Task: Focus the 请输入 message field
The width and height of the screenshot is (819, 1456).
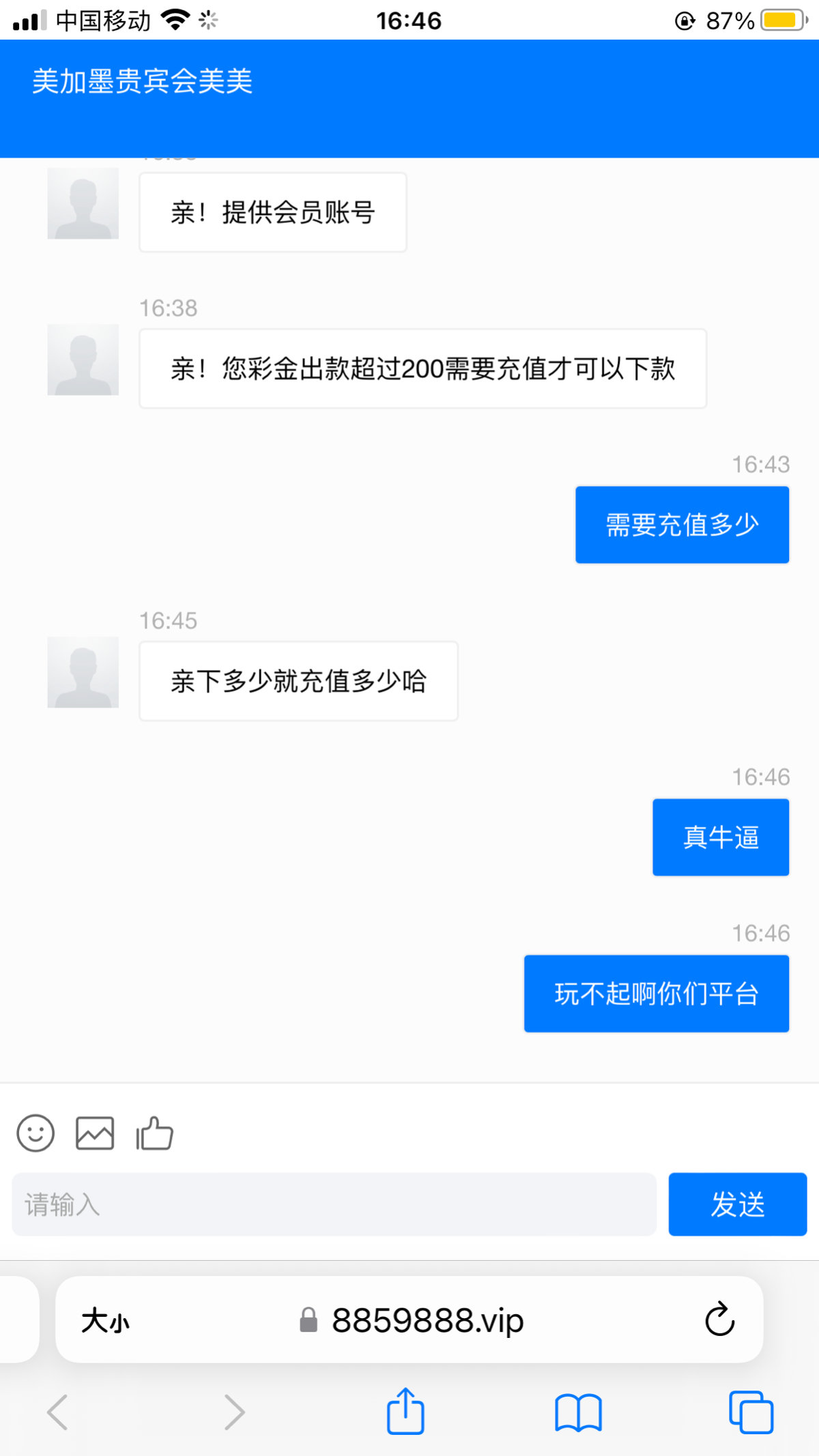Action: click(334, 1204)
